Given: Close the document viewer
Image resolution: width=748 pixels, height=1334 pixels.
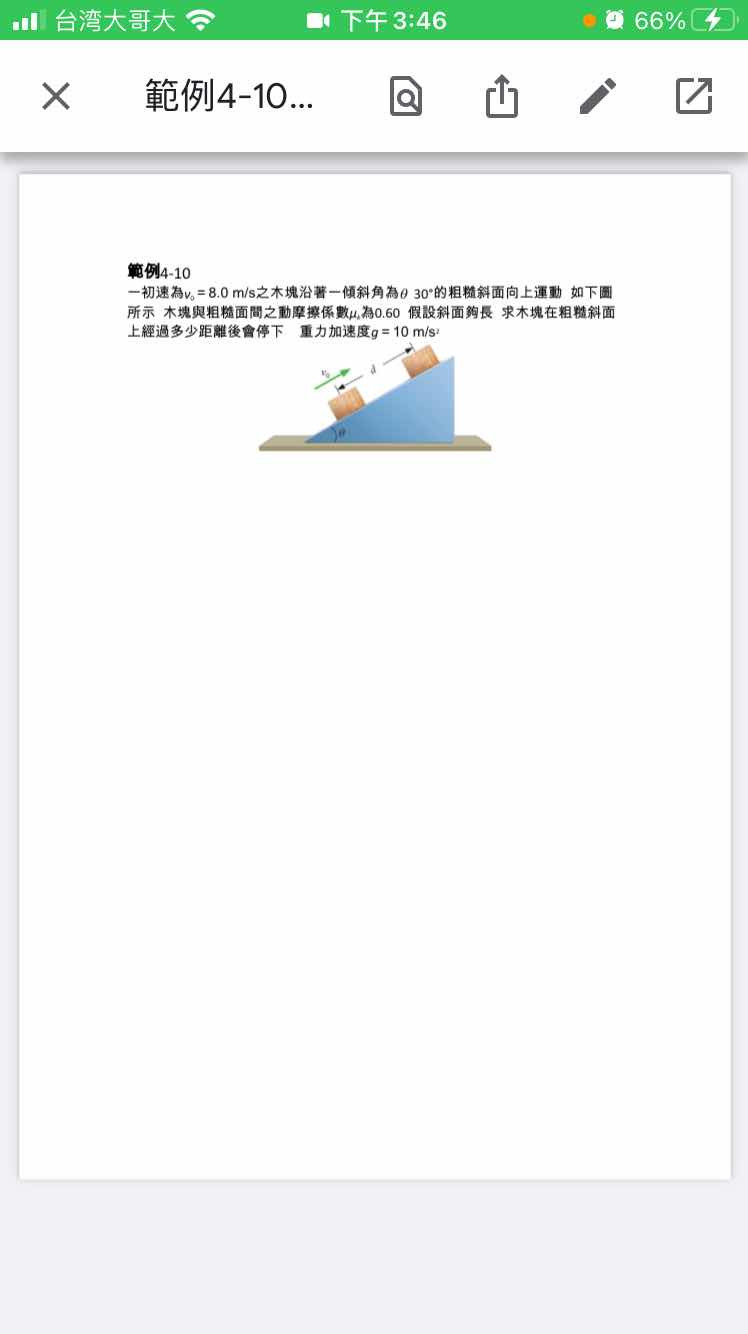Looking at the screenshot, I should [56, 96].
